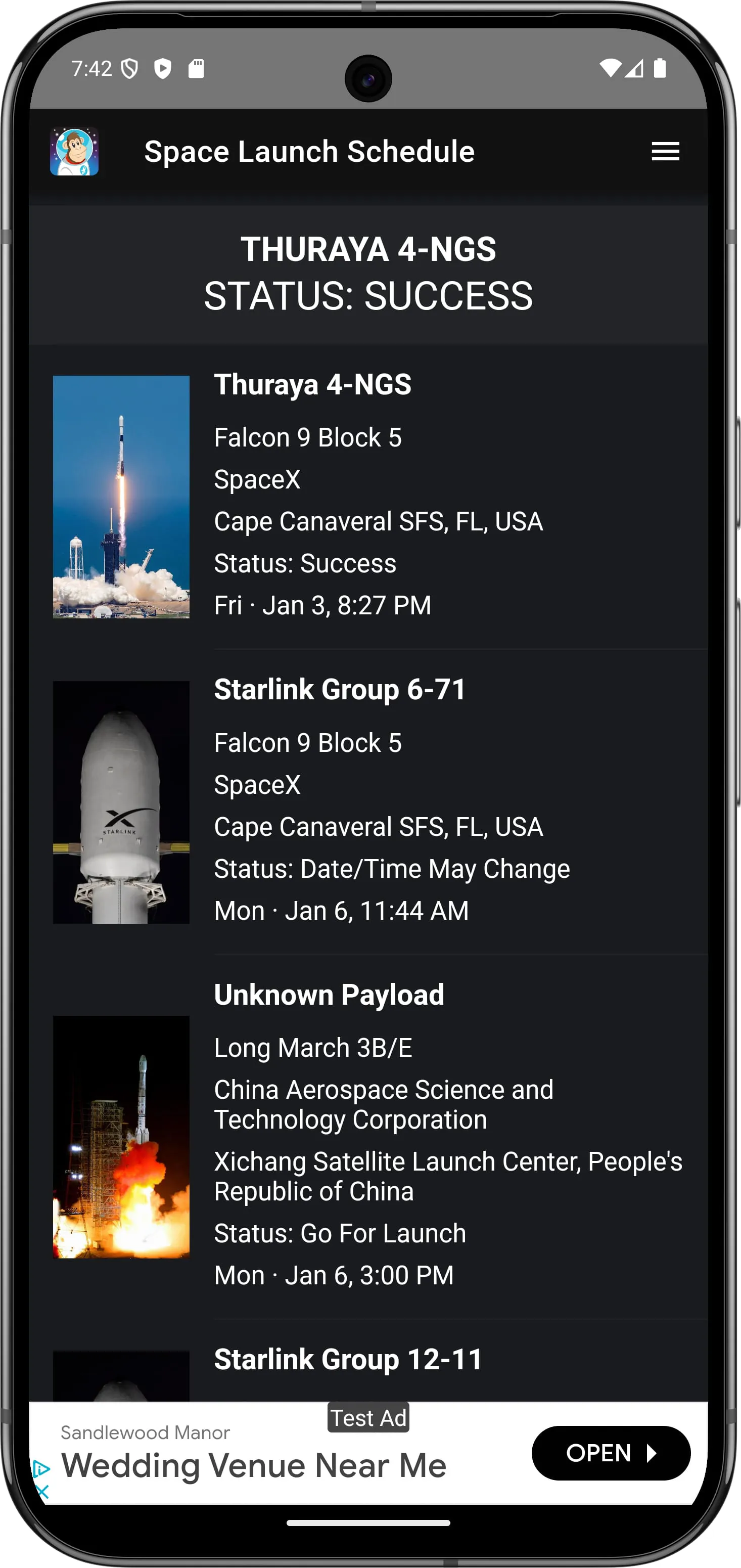Tap the OPEN button on the ad
Screen dimensions: 741x1568
tap(611, 1454)
